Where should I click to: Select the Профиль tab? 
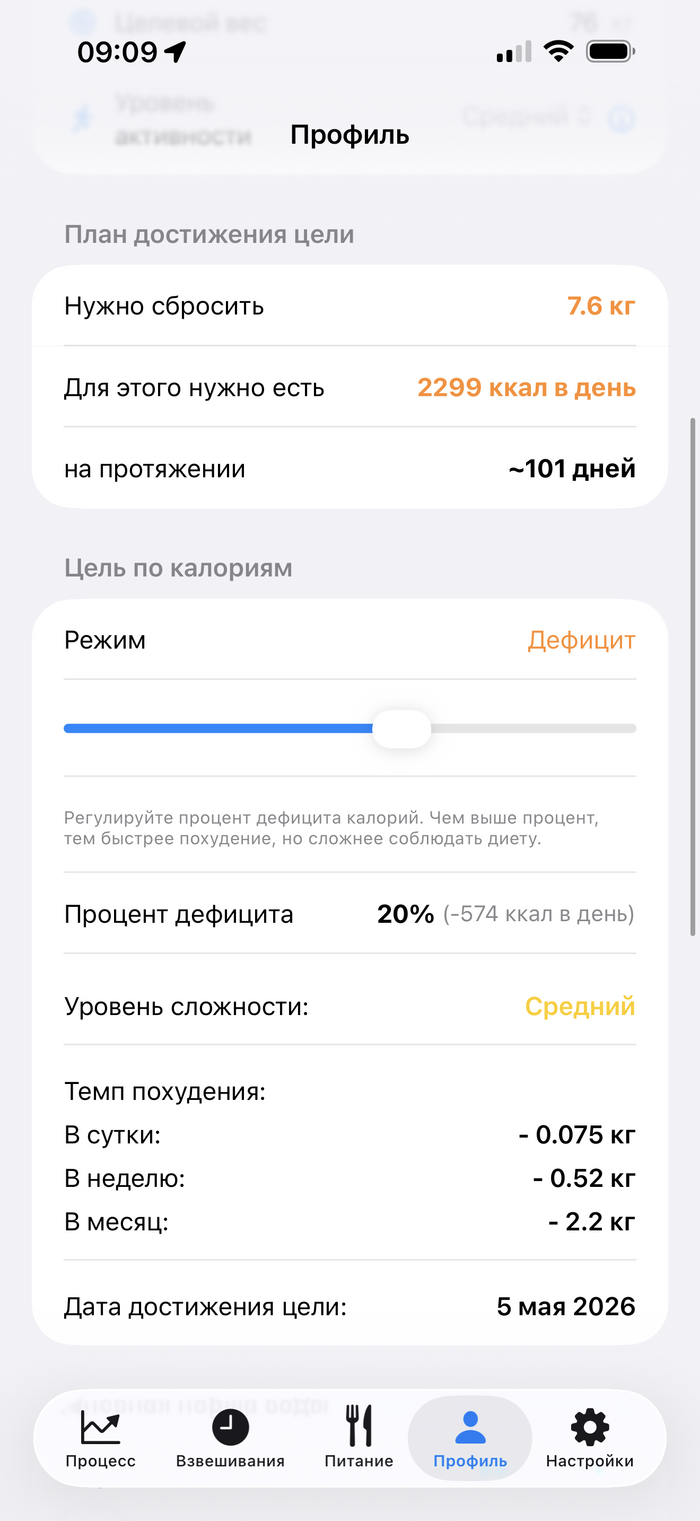pos(470,1439)
